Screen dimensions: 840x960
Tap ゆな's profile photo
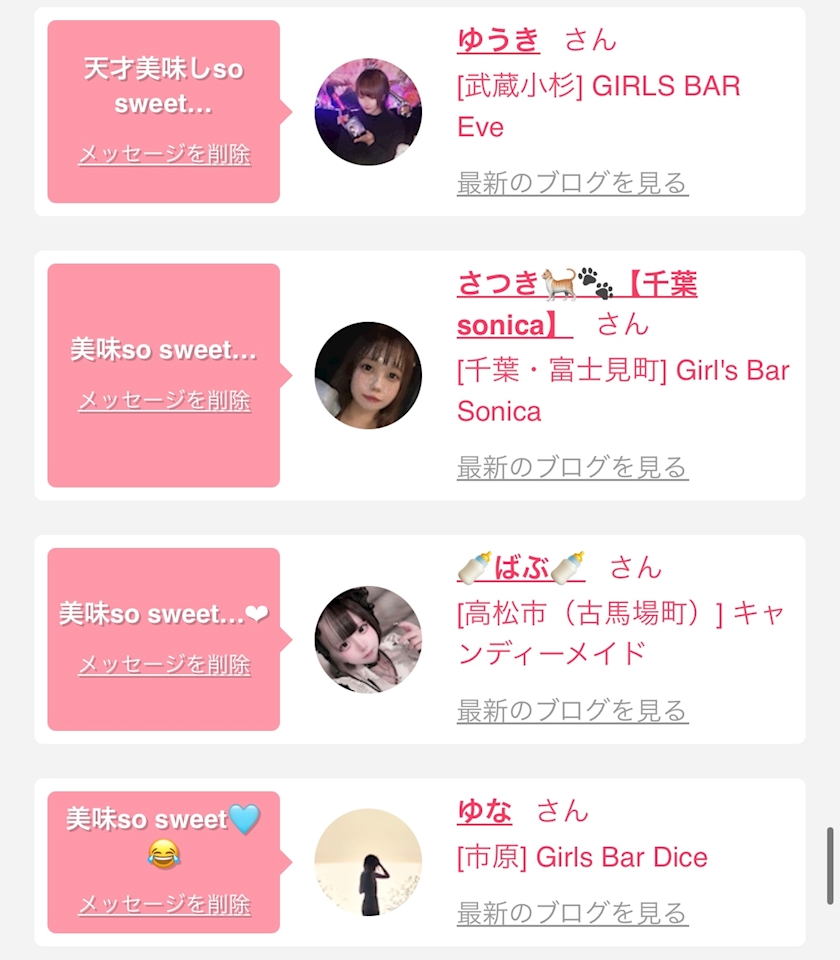pos(368,862)
